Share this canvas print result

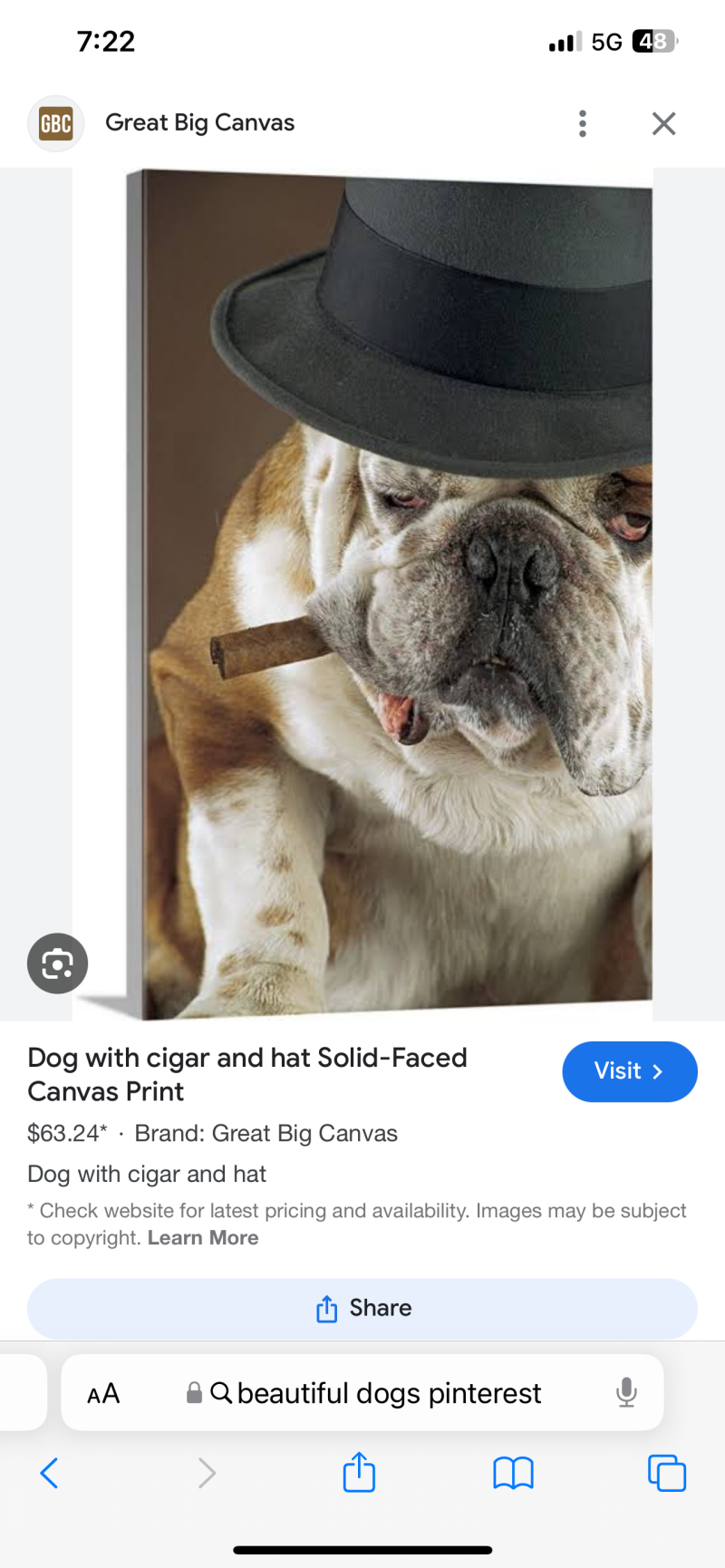pos(362,1308)
